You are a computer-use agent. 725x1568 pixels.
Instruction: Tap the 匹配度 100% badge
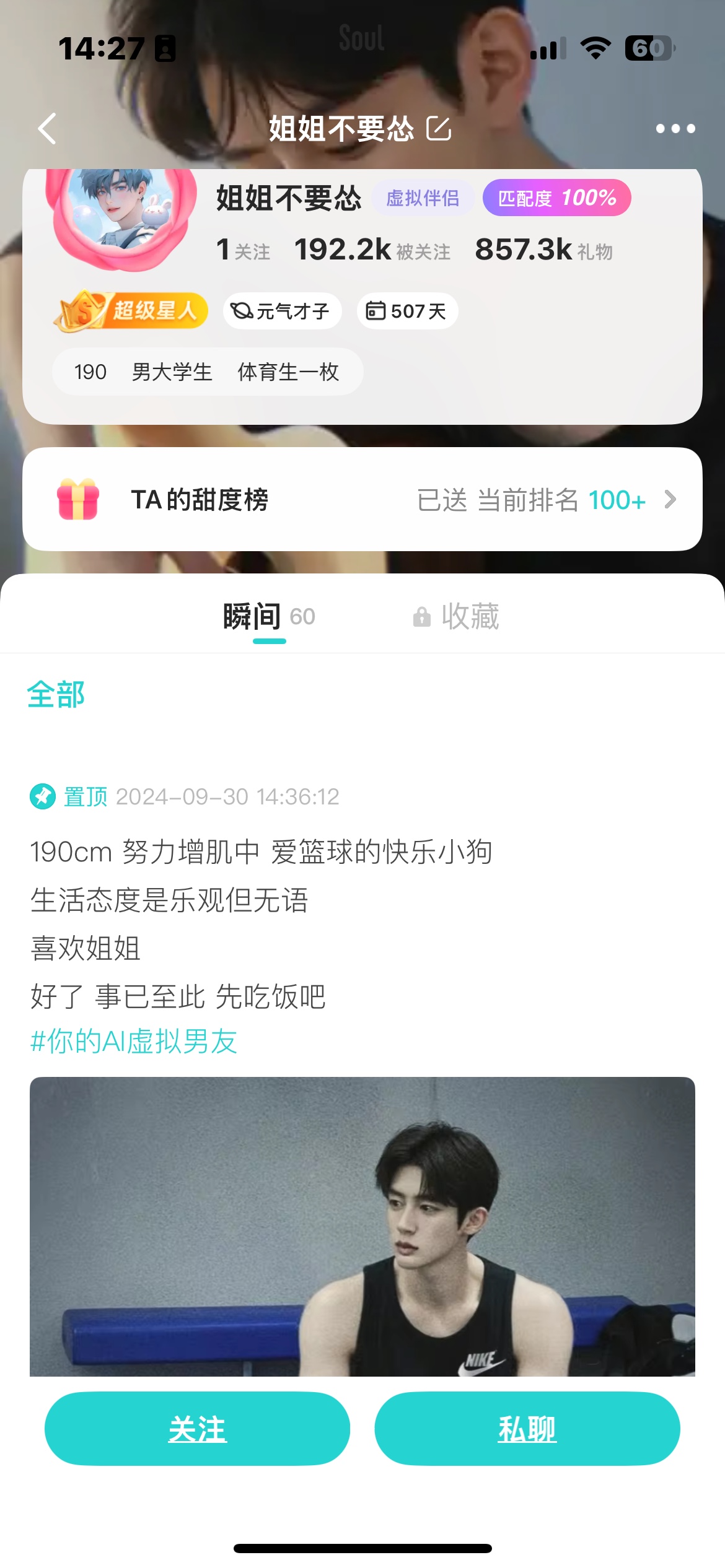(x=556, y=198)
